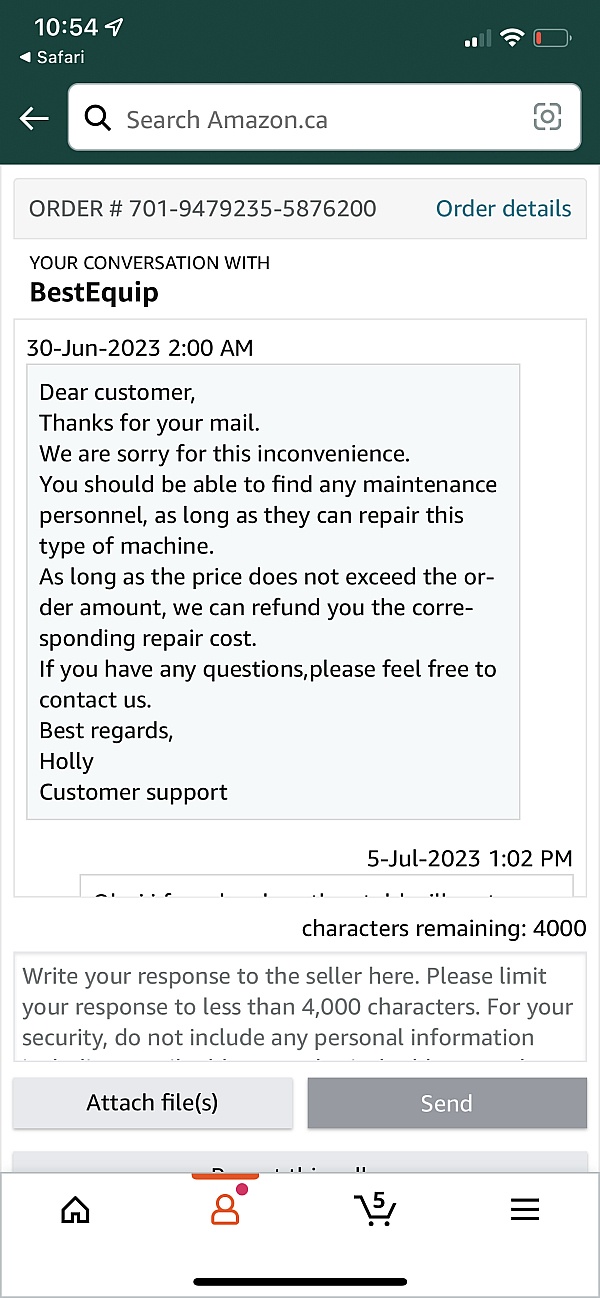
Task: Tap the Search Amazon.ca field
Action: 300,119
